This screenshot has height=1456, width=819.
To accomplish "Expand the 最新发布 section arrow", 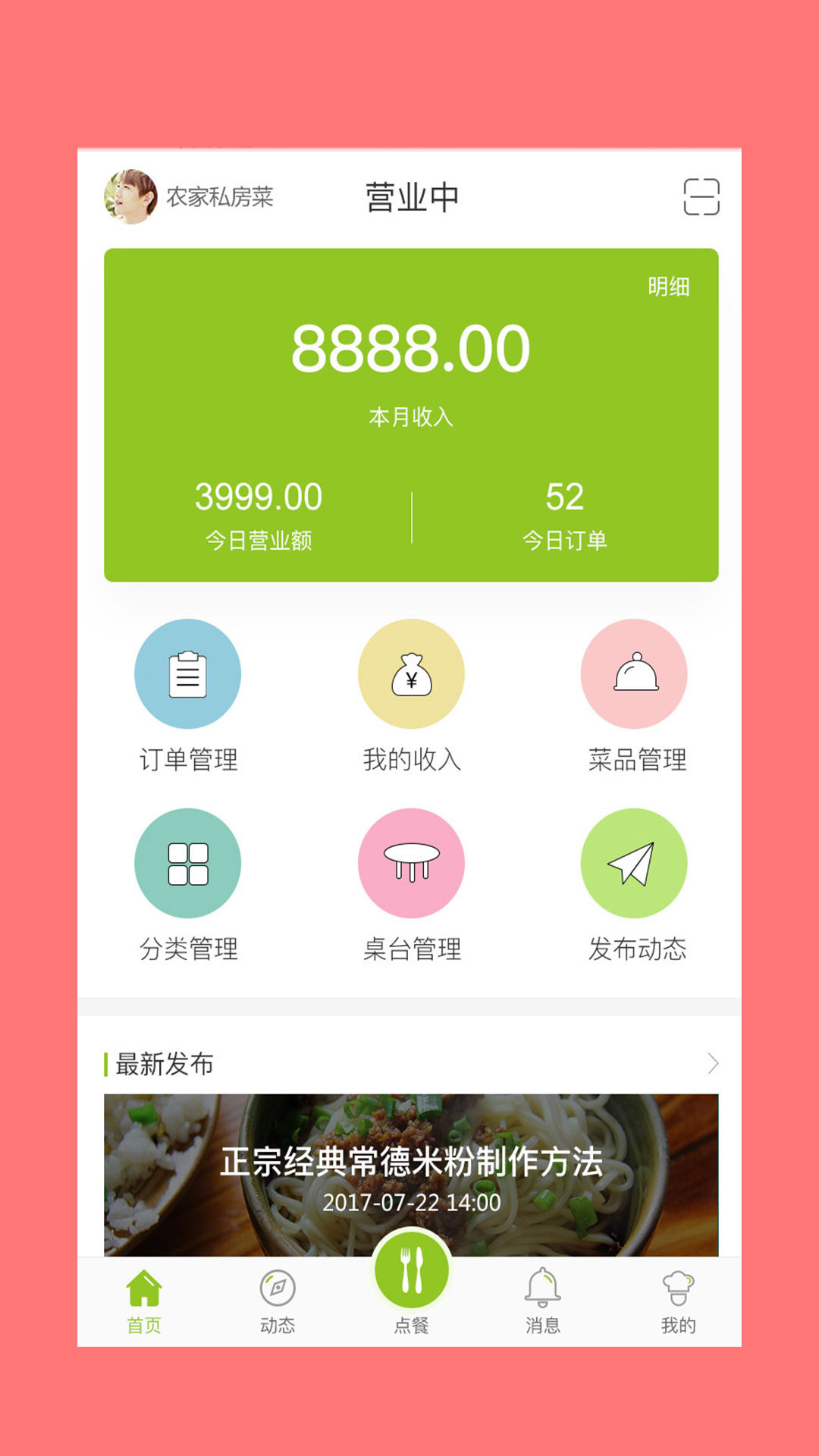I will pos(712,1063).
